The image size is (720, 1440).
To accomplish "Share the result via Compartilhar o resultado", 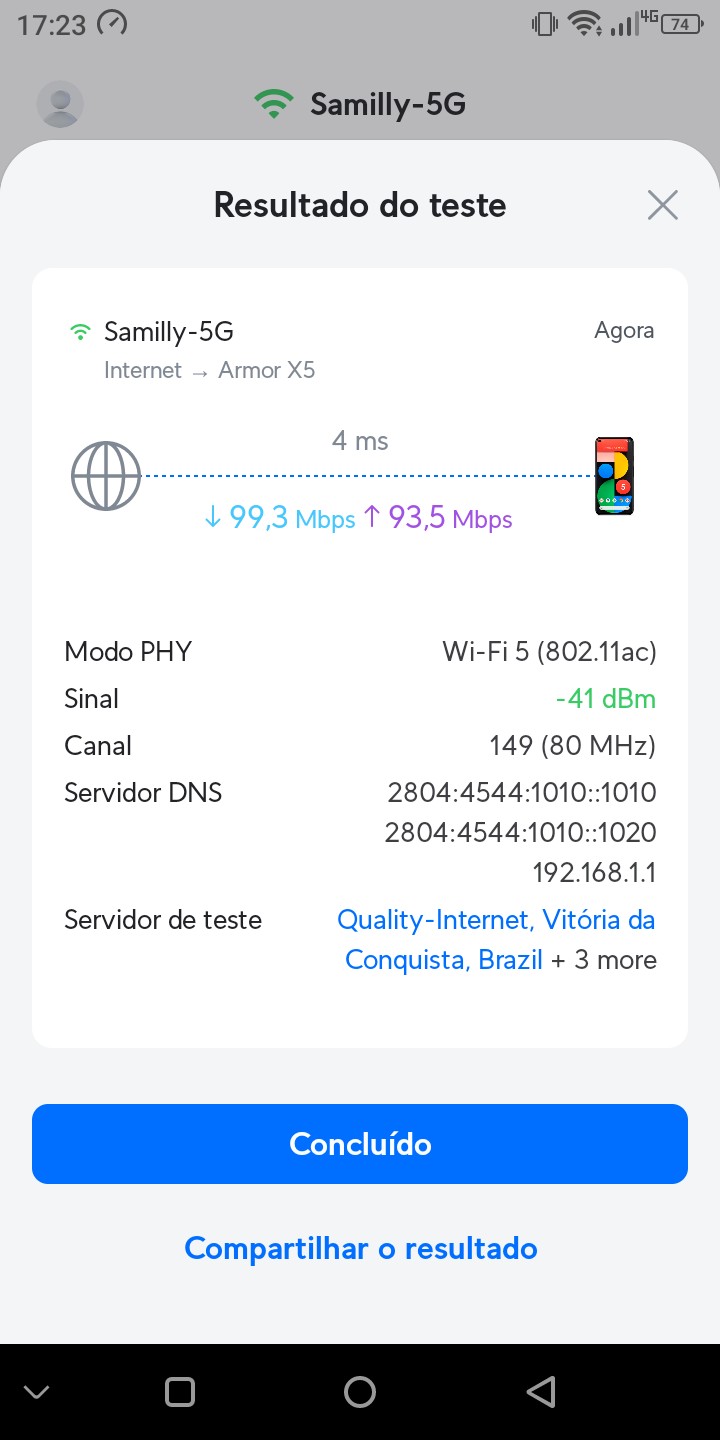I will [360, 1248].
